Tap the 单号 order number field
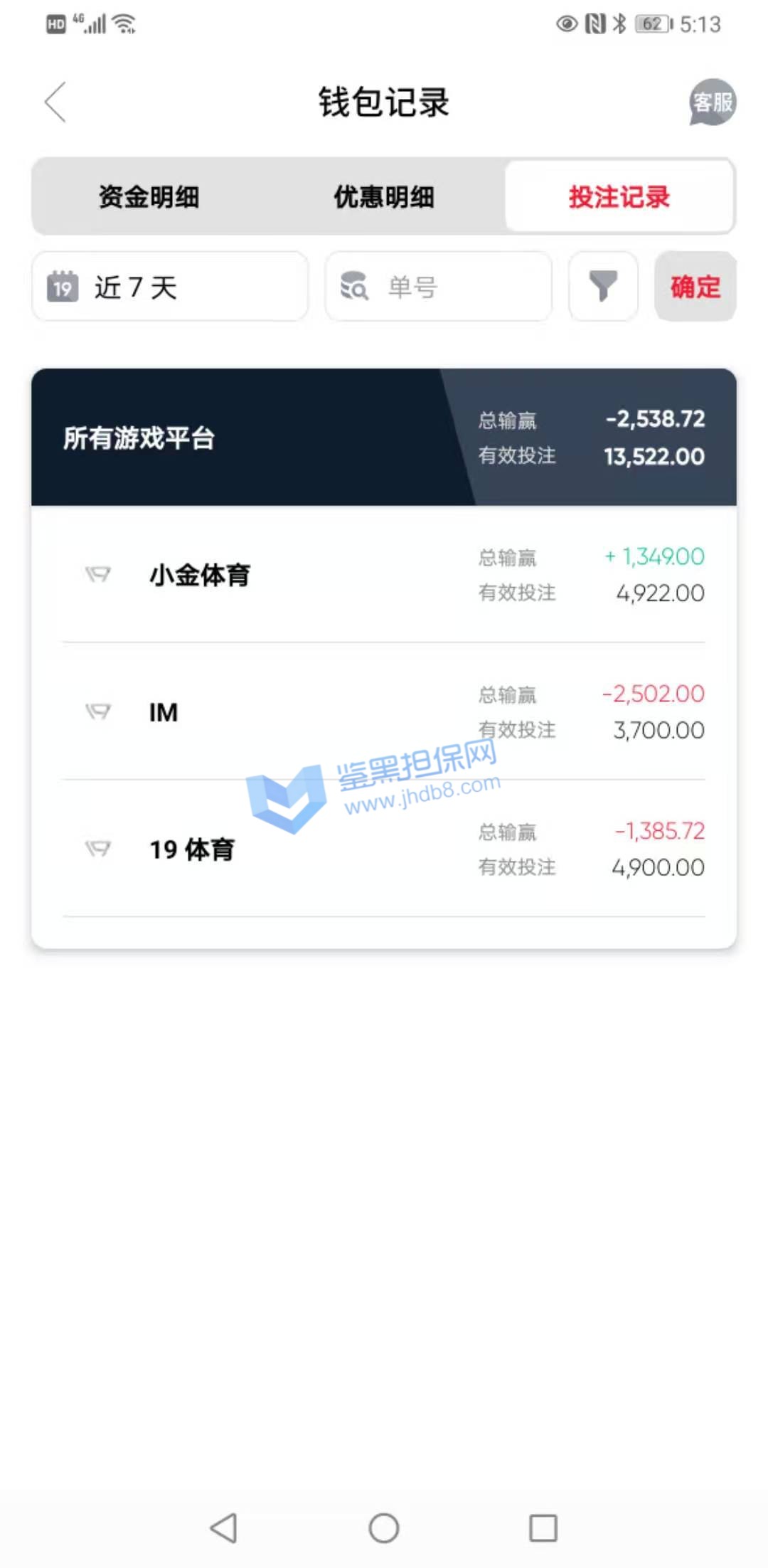The width and height of the screenshot is (768, 1568). [x=439, y=287]
